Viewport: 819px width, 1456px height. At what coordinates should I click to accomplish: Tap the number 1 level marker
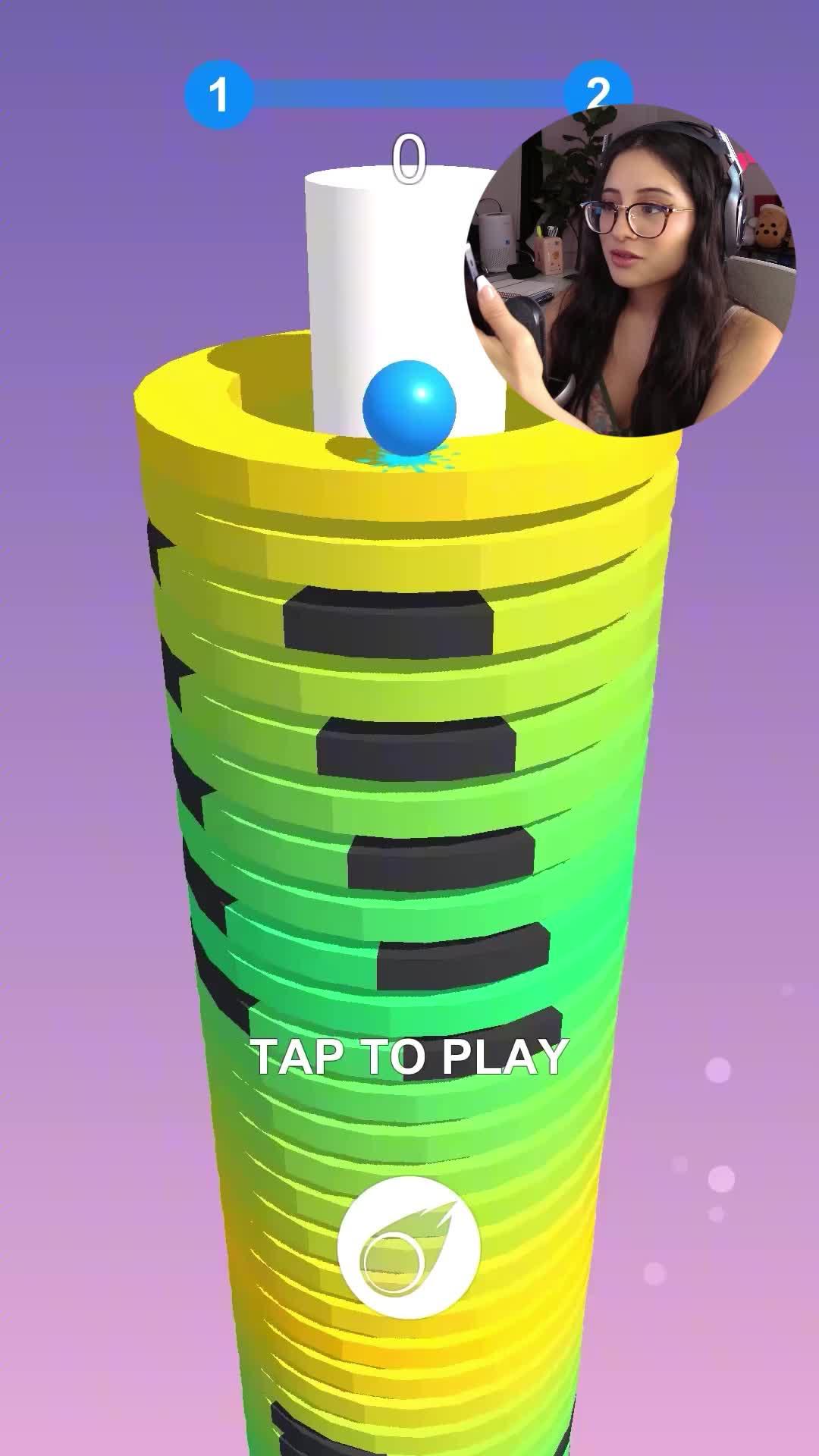click(x=219, y=89)
